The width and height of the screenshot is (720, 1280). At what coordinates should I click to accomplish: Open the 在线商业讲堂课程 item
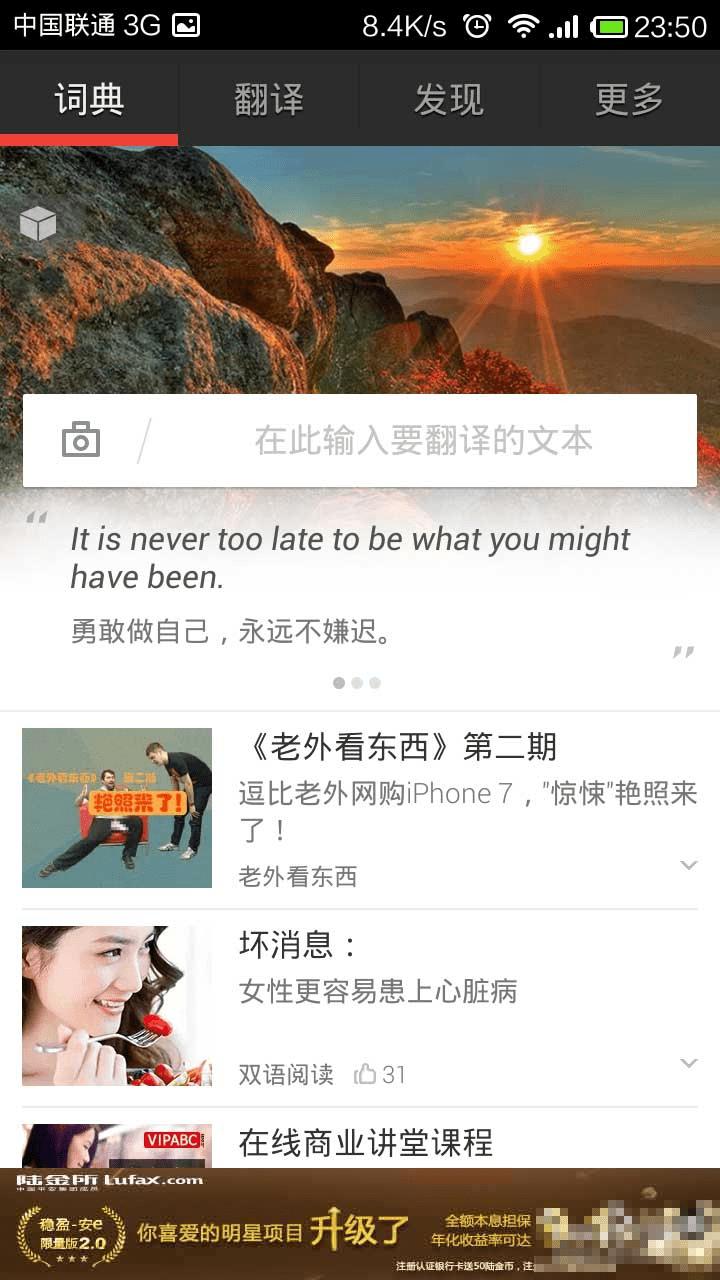[366, 1142]
